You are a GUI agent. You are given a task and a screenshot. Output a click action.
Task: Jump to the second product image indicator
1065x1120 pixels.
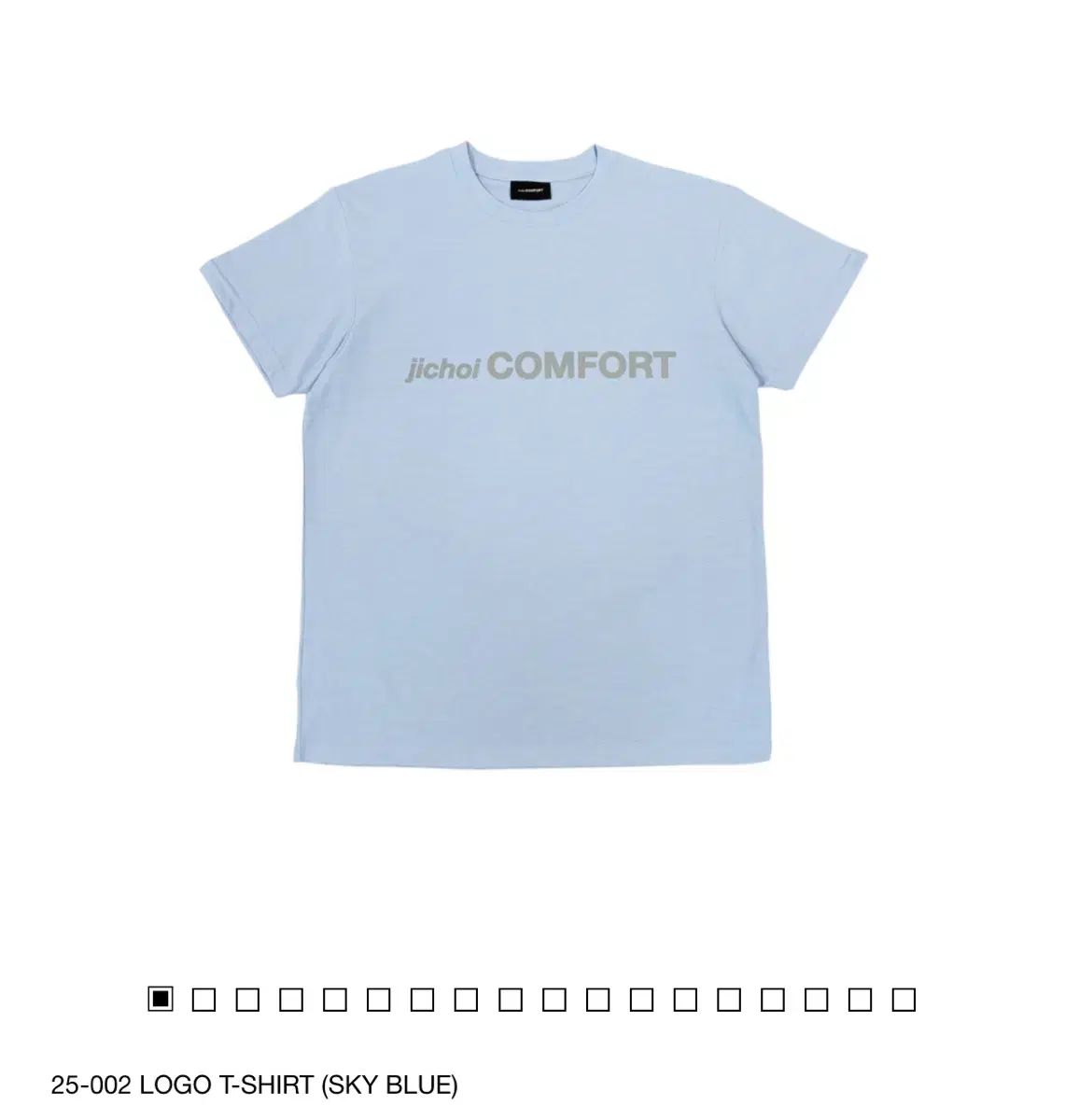click(x=203, y=1000)
